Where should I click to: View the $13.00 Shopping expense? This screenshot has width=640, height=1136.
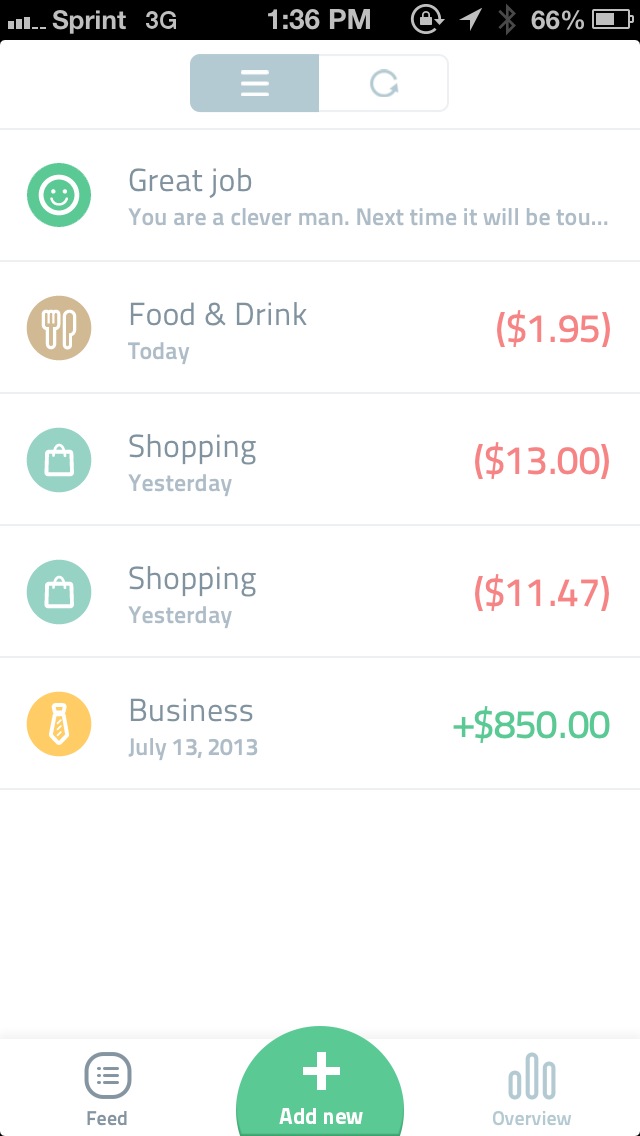pos(320,460)
